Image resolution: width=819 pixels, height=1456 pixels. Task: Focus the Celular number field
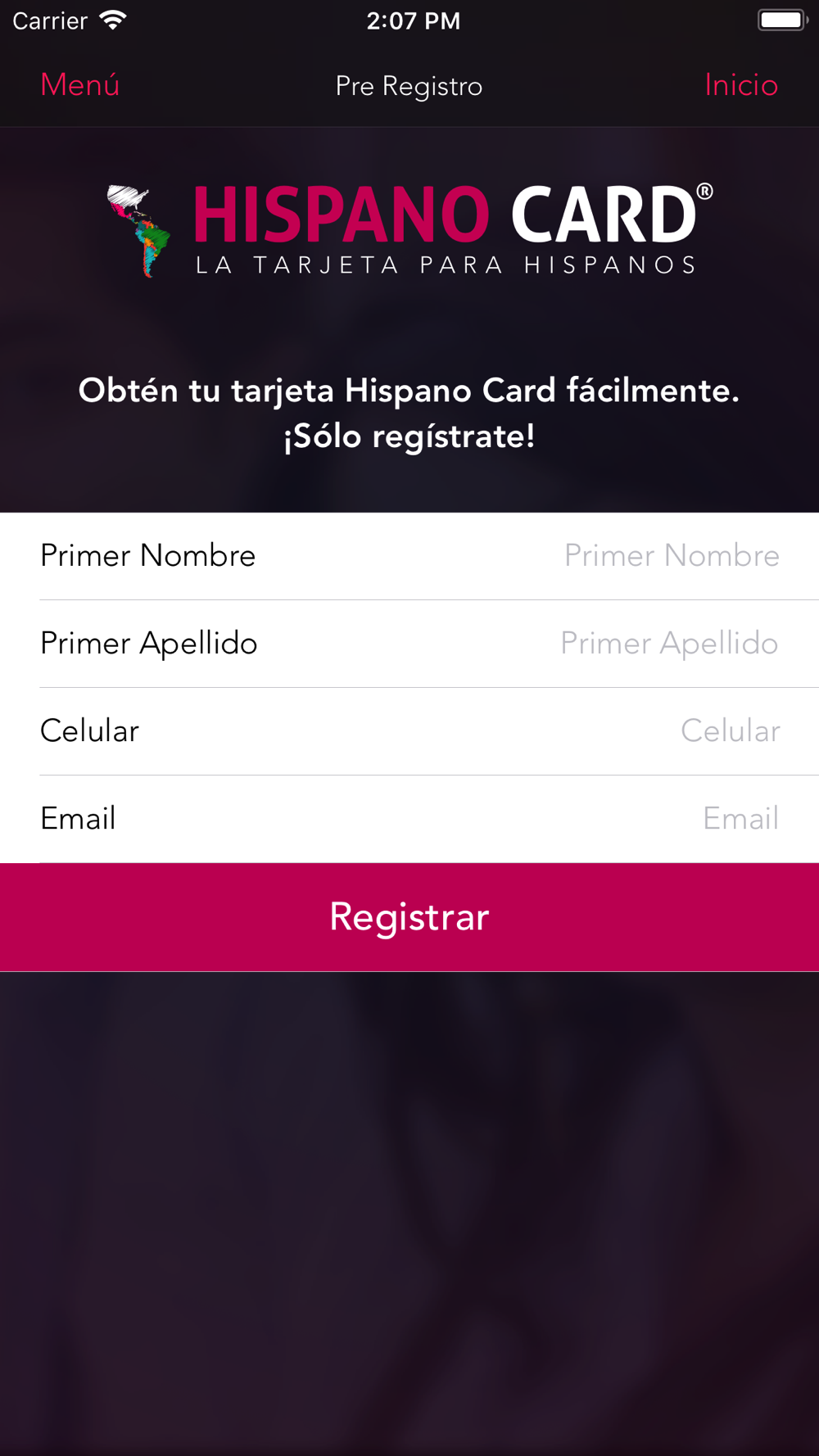point(409,731)
